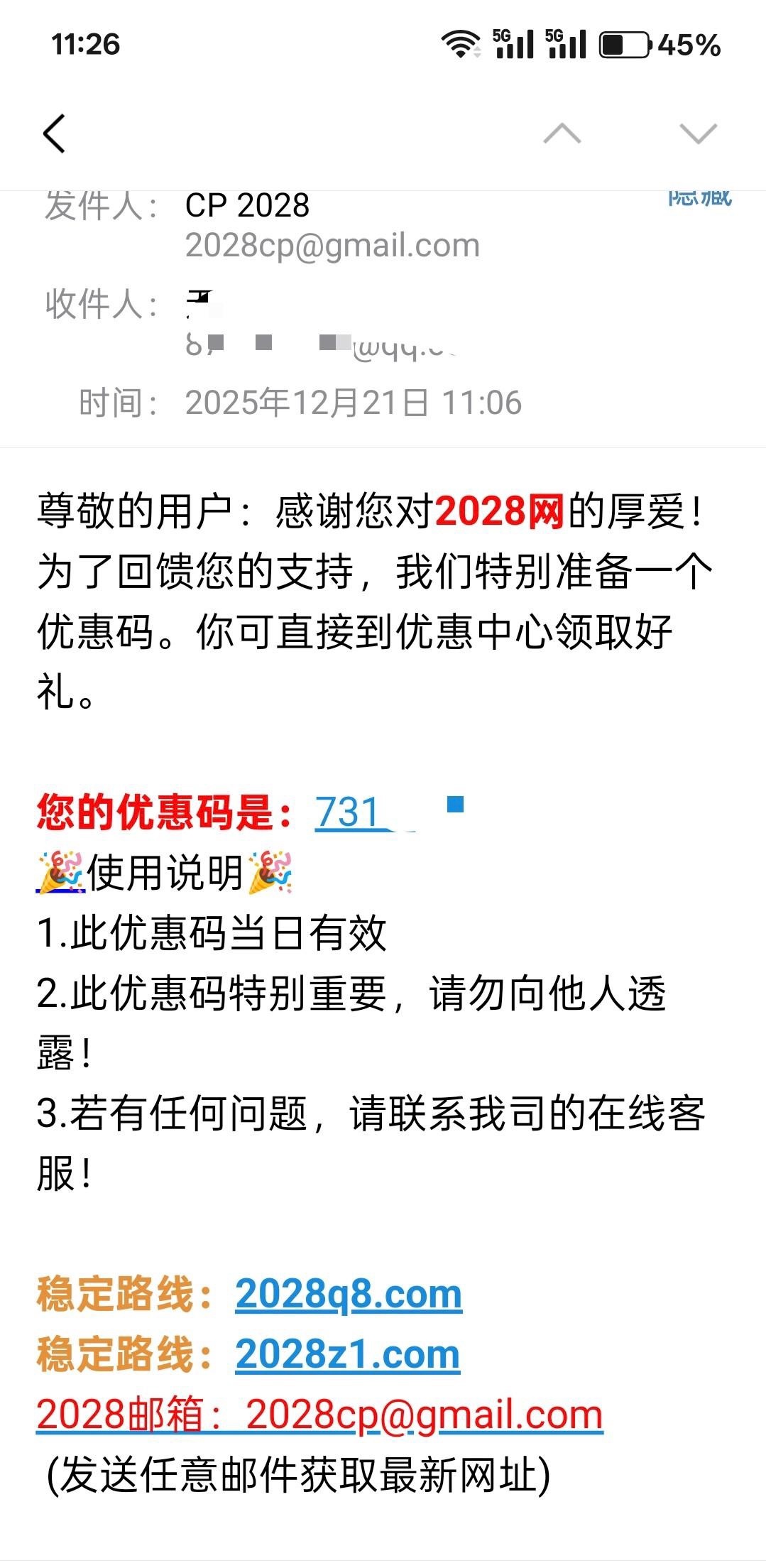Tap the underlined 731 coupon code

(348, 812)
